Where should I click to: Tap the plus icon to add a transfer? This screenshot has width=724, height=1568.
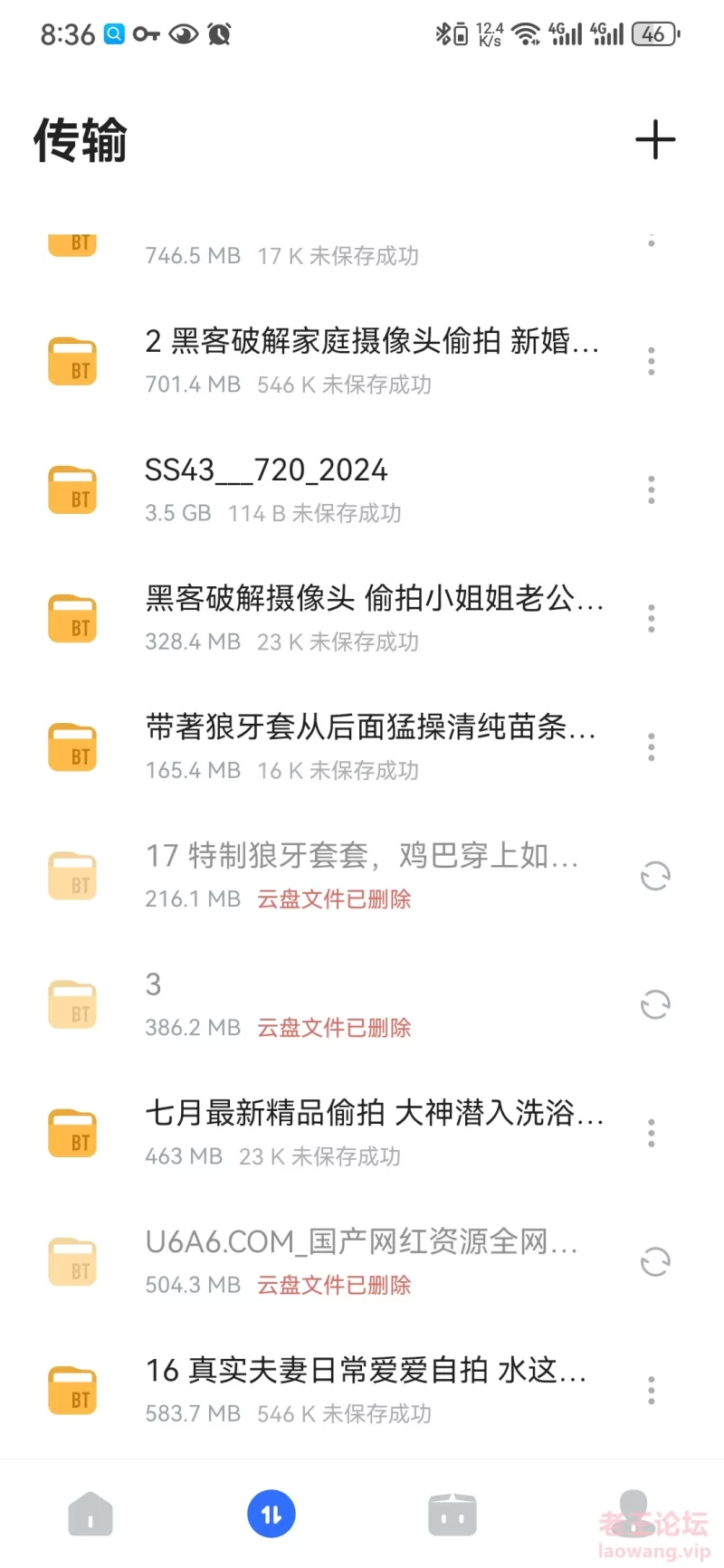pos(655,140)
